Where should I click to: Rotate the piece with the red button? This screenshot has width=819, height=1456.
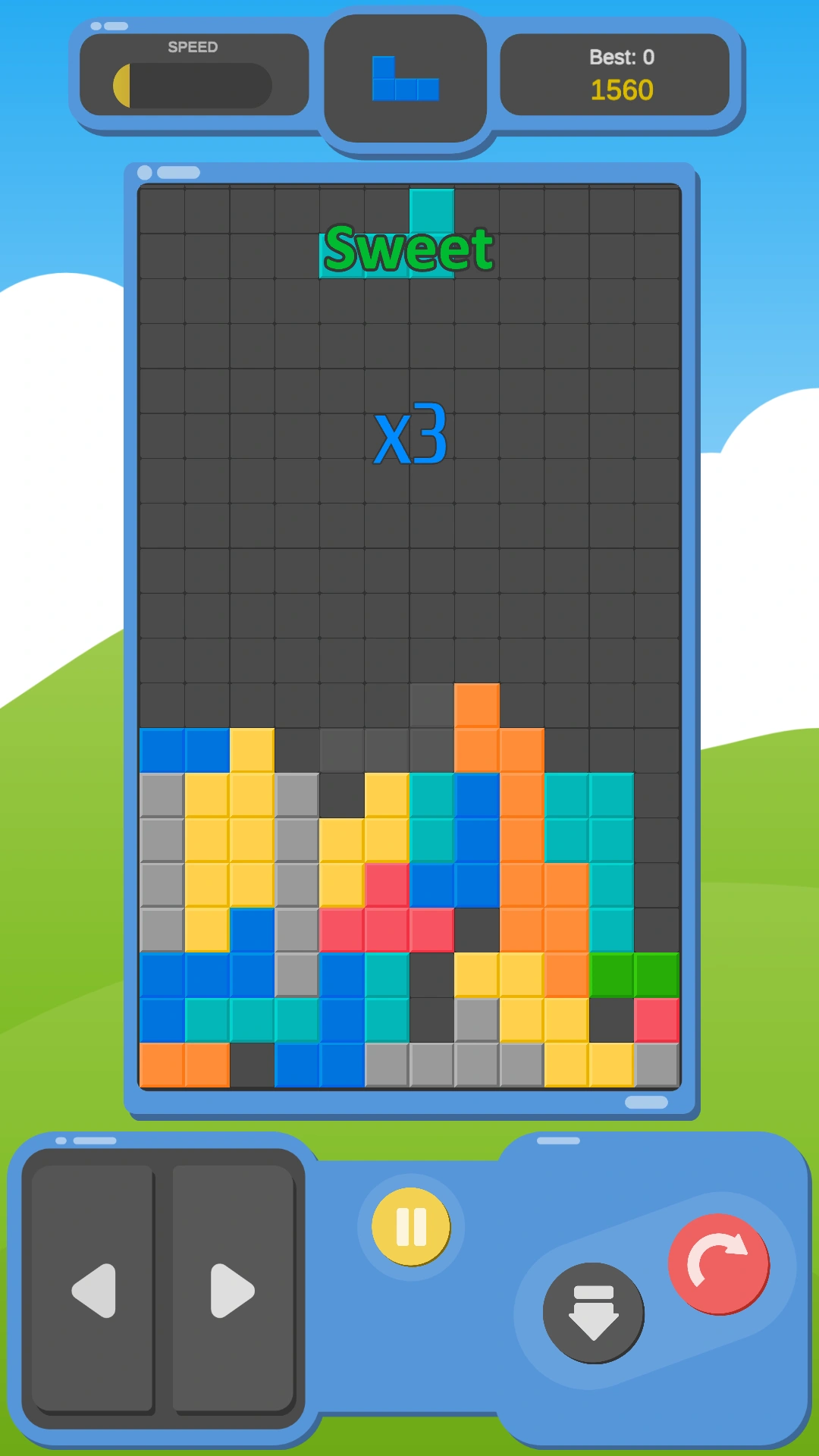click(718, 1264)
